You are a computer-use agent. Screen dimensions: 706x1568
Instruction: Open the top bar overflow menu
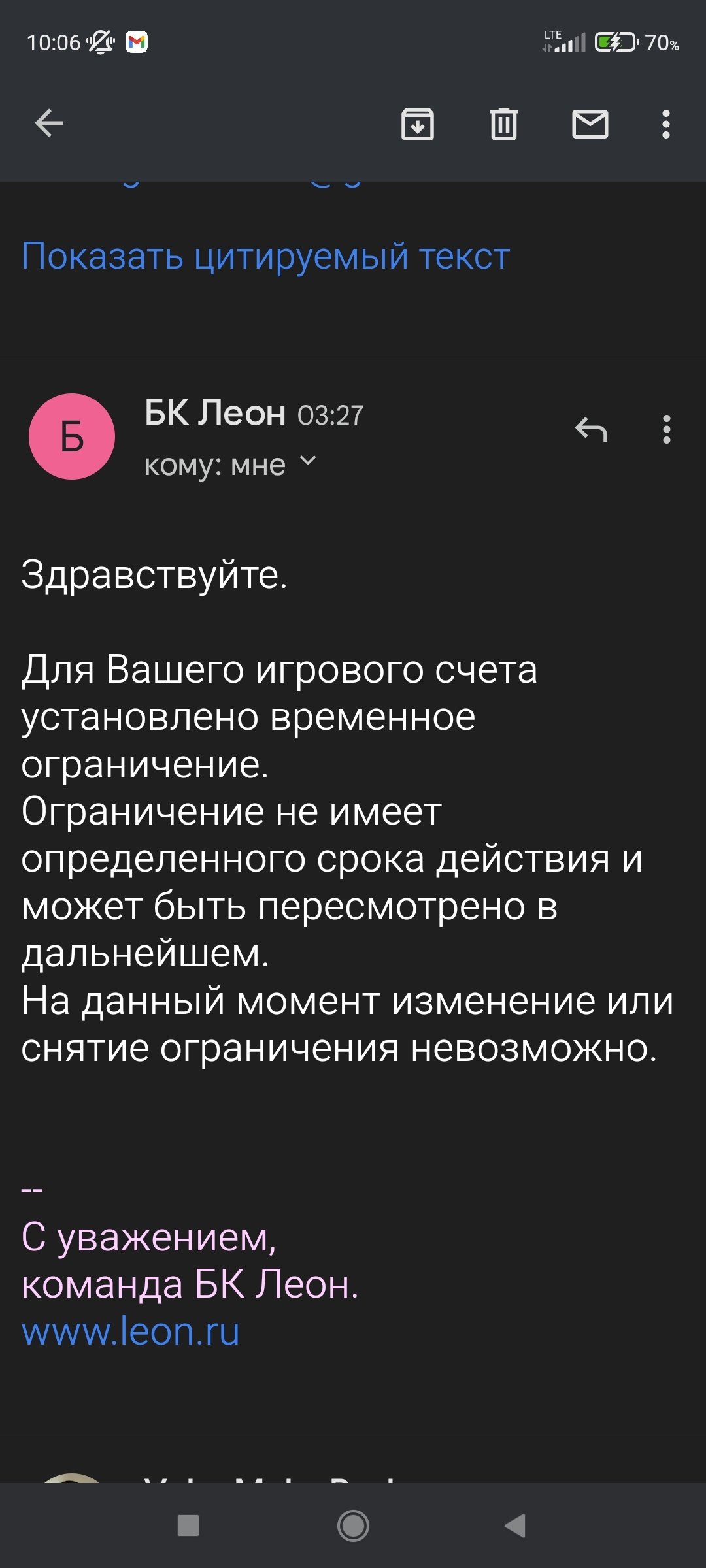tap(665, 123)
